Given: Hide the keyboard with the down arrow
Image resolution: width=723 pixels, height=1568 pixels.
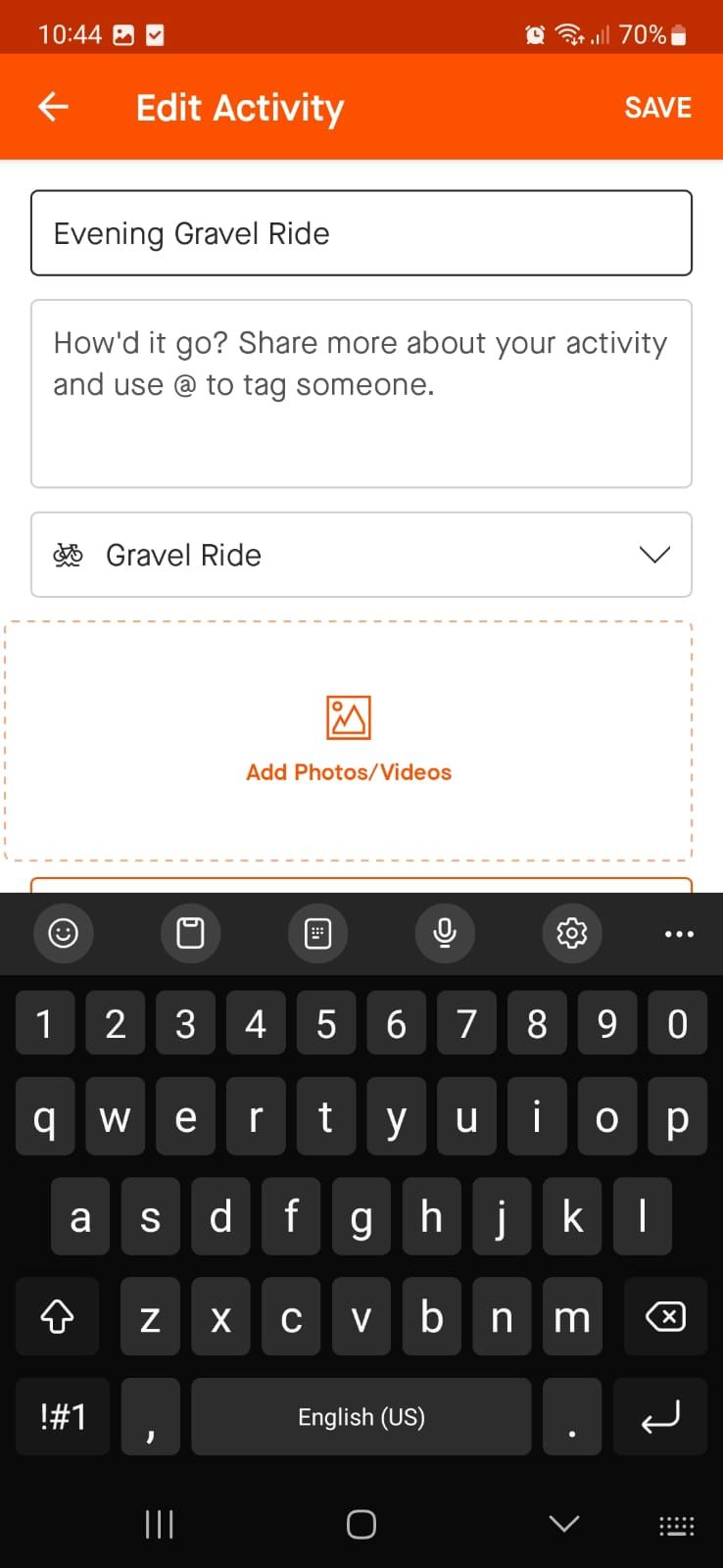Looking at the screenshot, I should point(564,1523).
